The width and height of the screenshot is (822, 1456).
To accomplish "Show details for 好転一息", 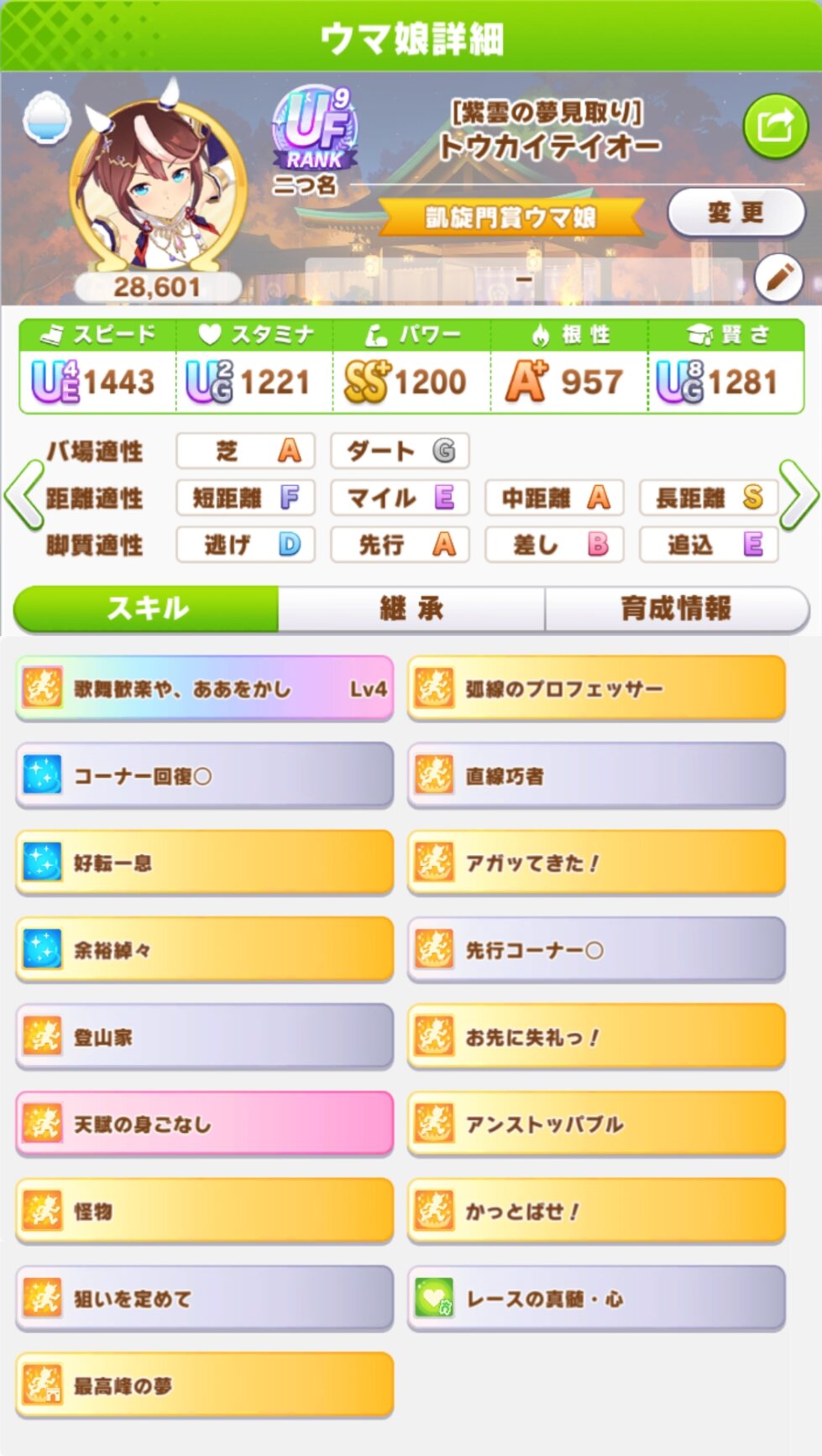I will (x=204, y=863).
